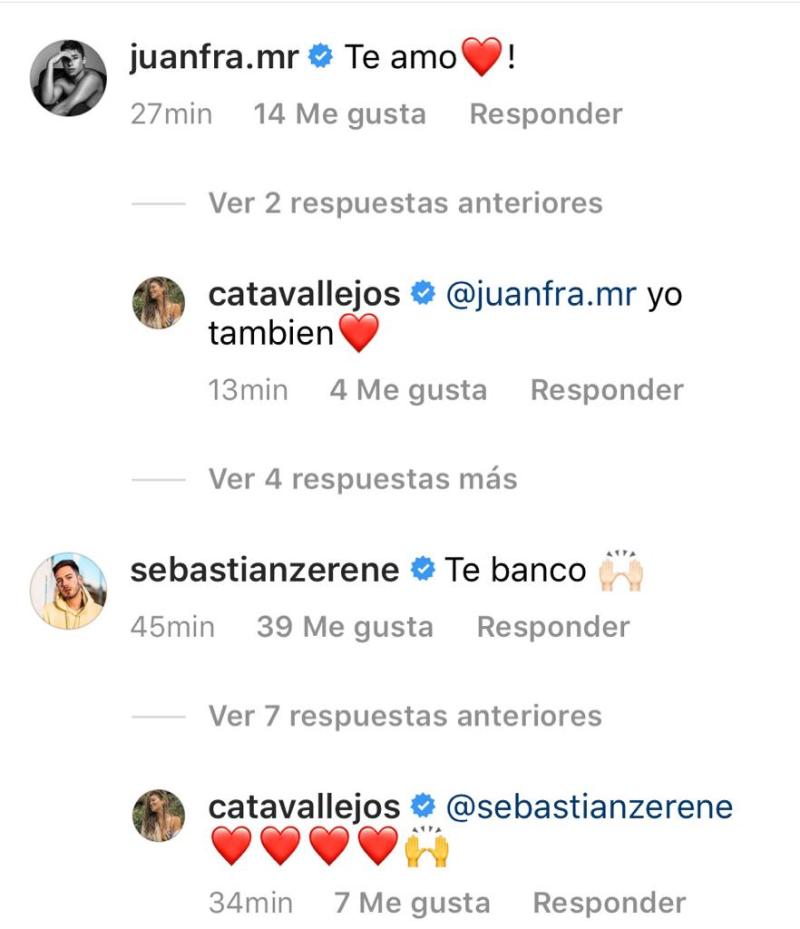
Task: Expand 'Ver 4 respuestas más'
Action: tap(362, 479)
